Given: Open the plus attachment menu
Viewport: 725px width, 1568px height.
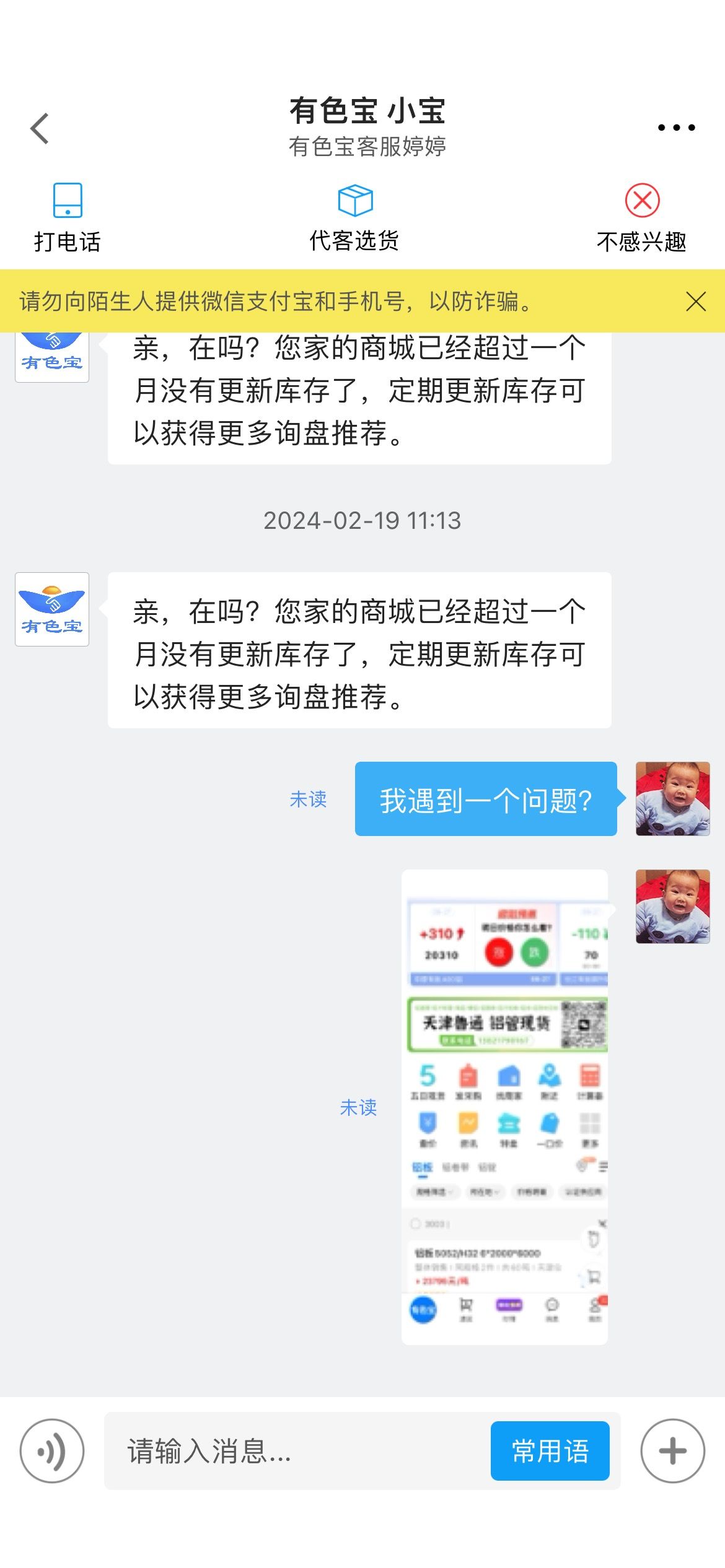Looking at the screenshot, I should click(673, 1450).
